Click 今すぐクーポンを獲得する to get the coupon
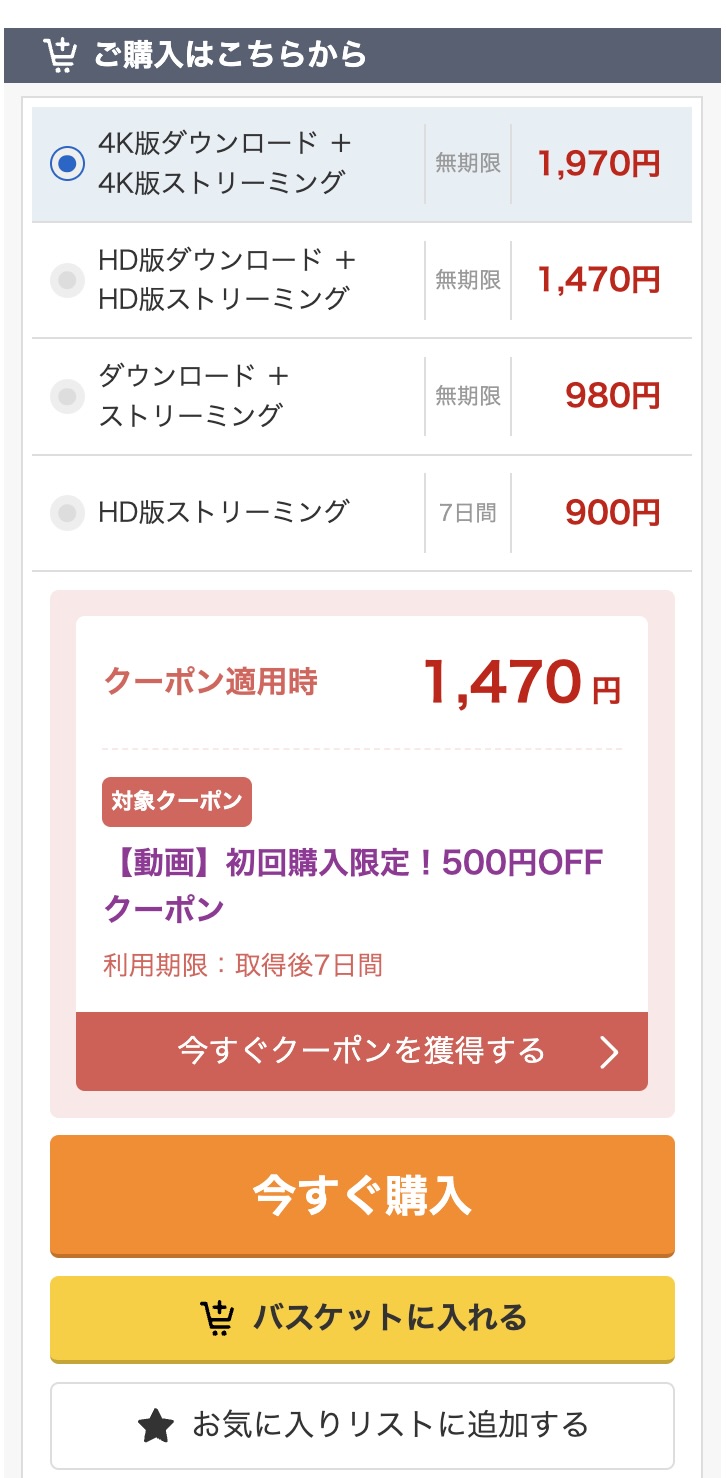Screen dimensions: 726x1478 [362, 1051]
